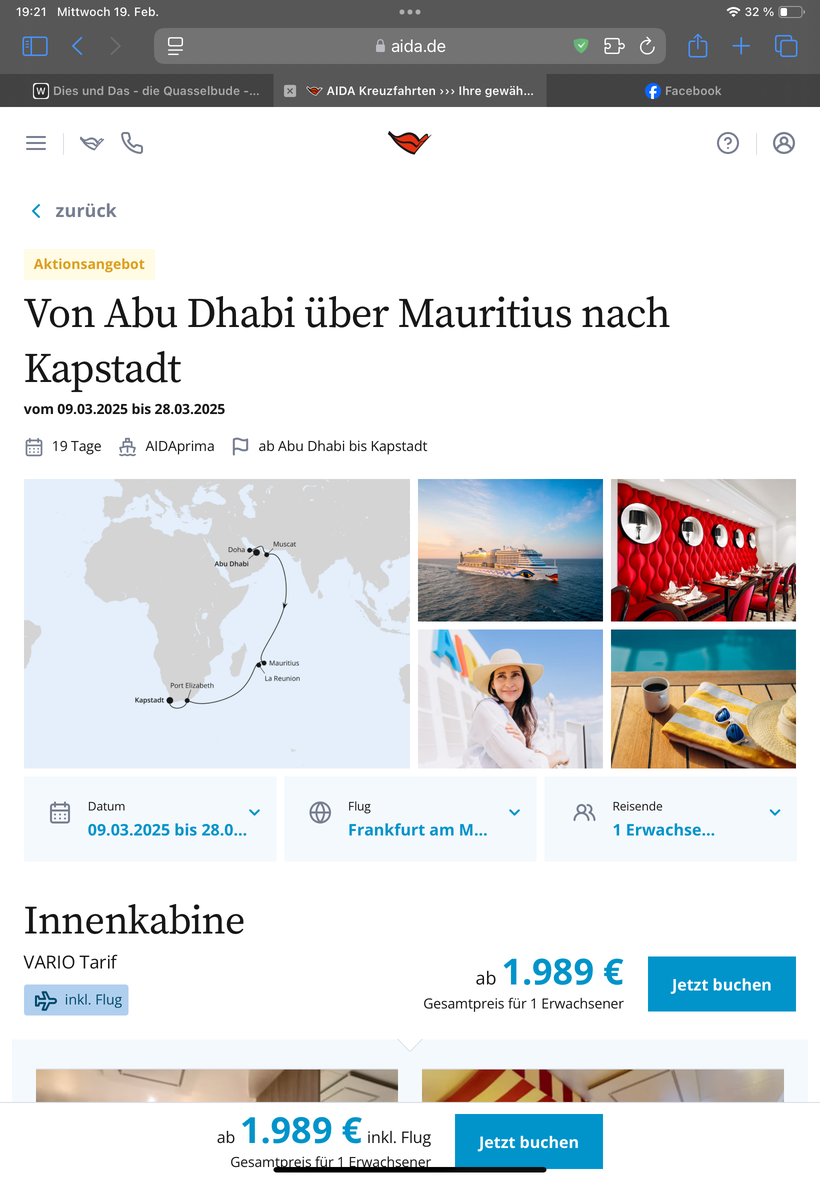
Task: Open the red restaurant photo
Action: click(x=703, y=550)
